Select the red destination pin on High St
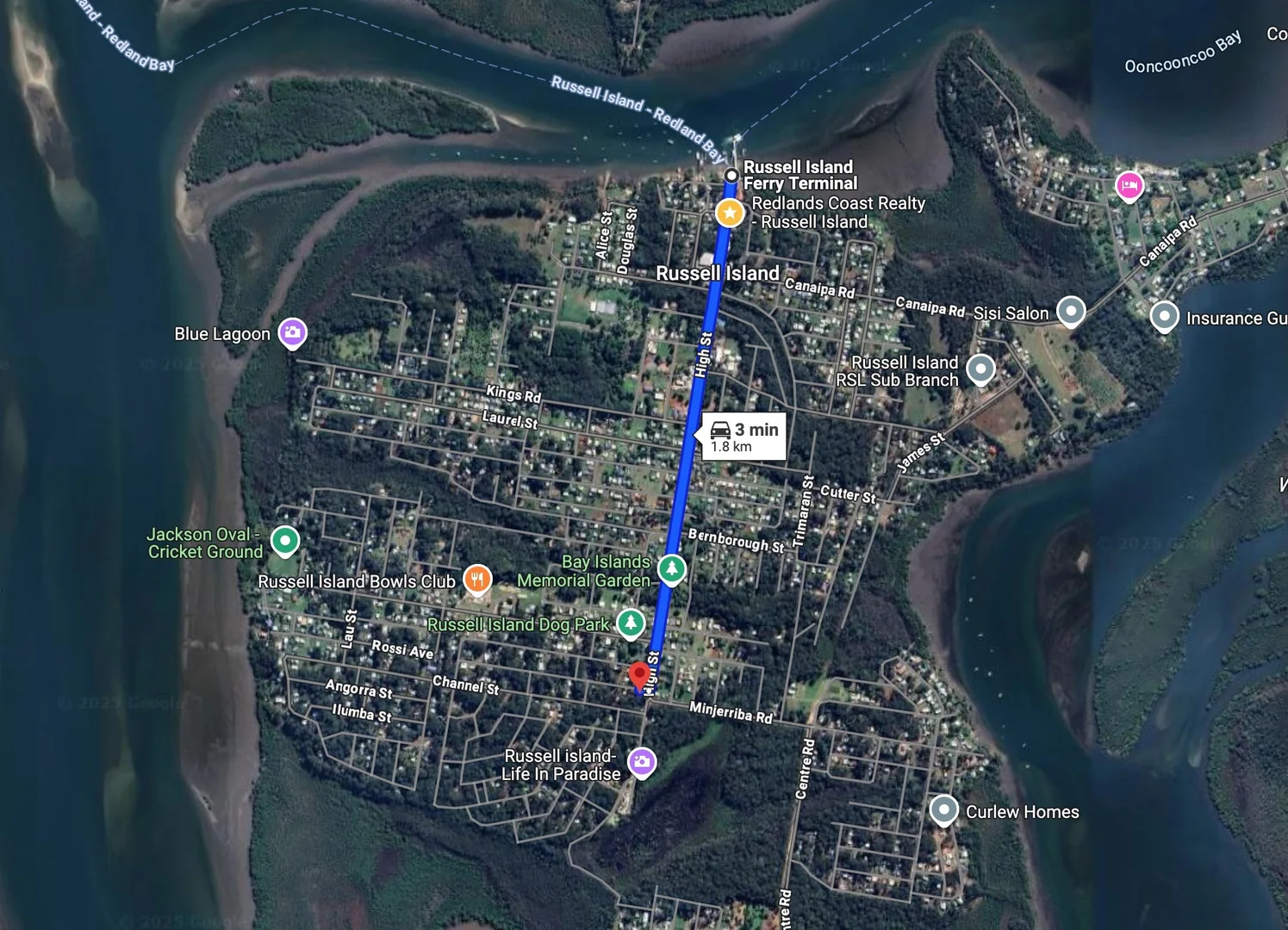1288x930 pixels. click(x=639, y=677)
